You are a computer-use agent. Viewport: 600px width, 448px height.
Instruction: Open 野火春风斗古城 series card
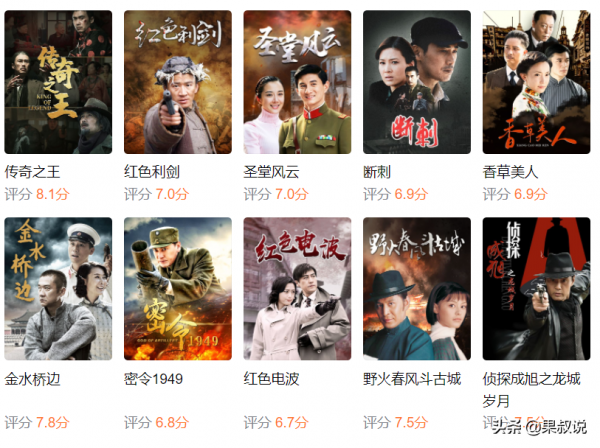click(x=417, y=289)
